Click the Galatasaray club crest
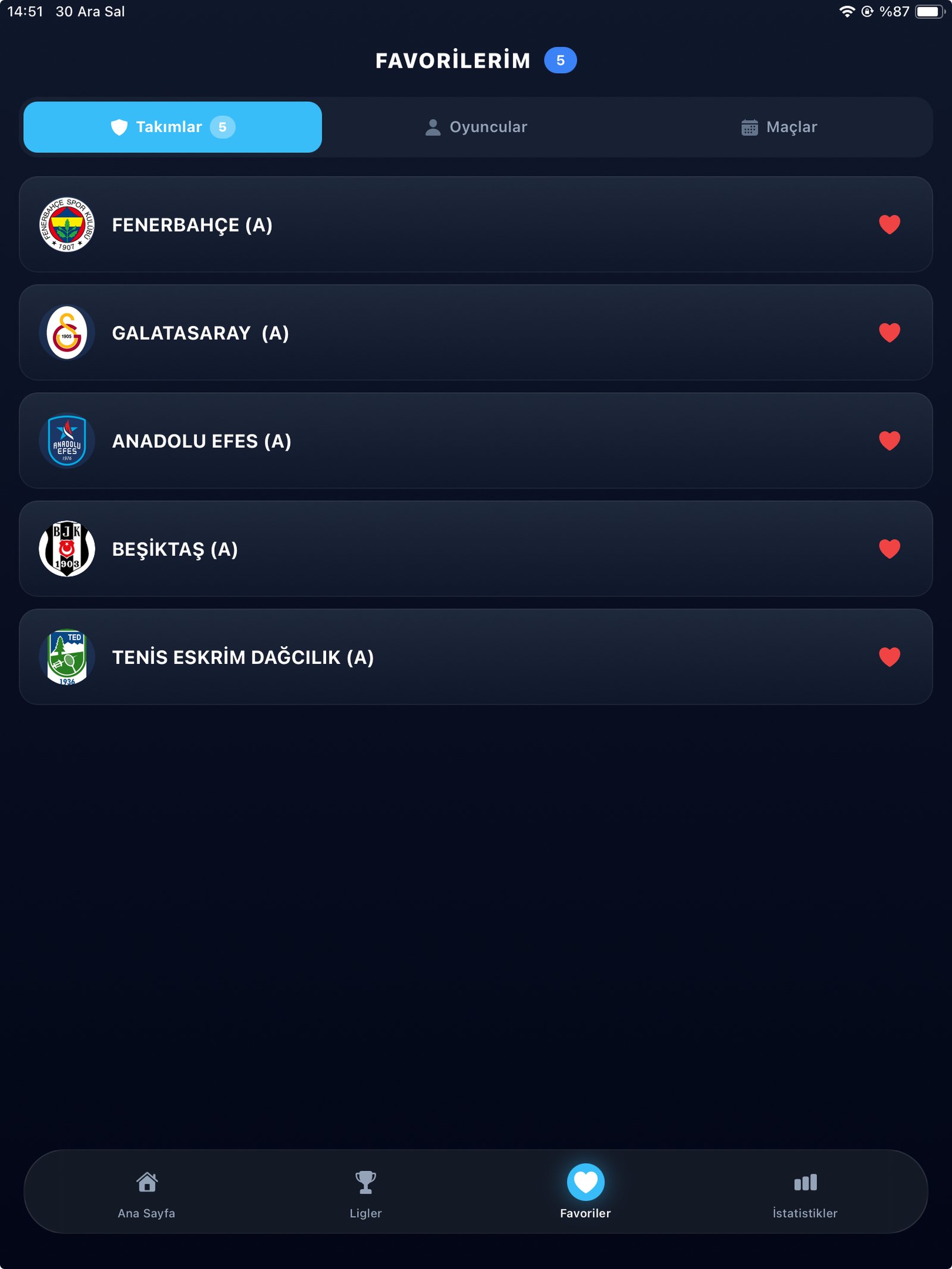The height and width of the screenshot is (1269, 952). 67,333
